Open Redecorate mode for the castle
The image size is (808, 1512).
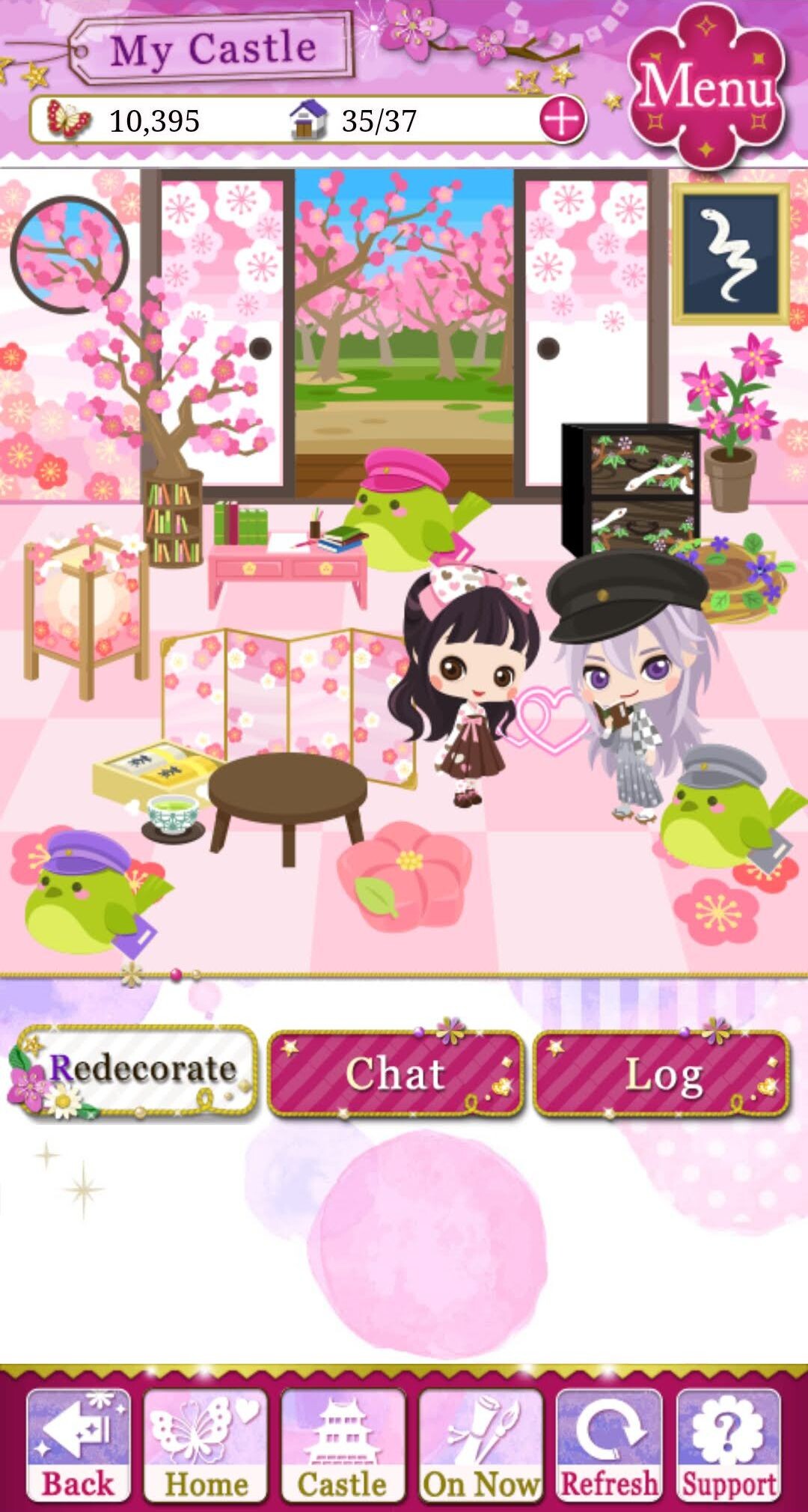point(135,1072)
